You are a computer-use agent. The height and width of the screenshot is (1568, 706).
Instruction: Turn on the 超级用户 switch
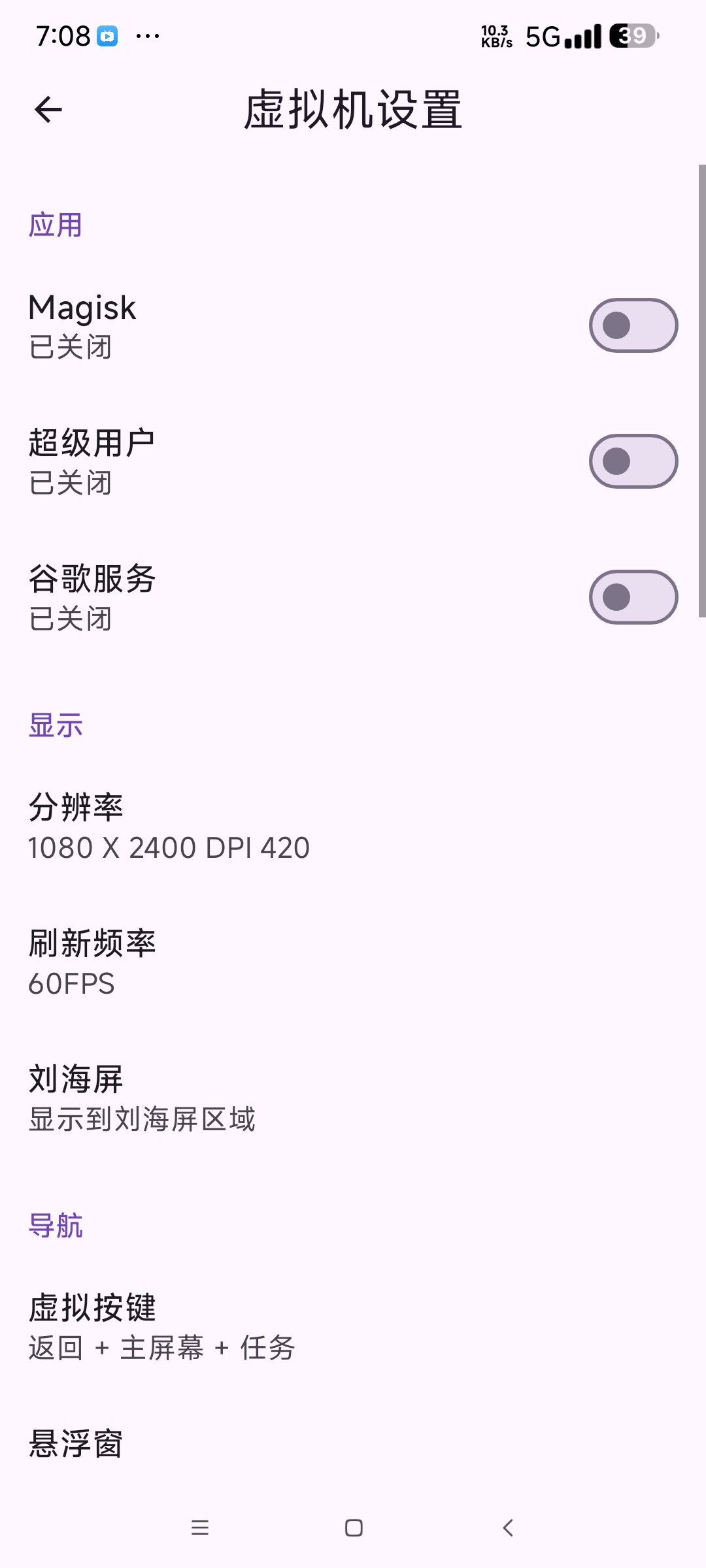(633, 462)
